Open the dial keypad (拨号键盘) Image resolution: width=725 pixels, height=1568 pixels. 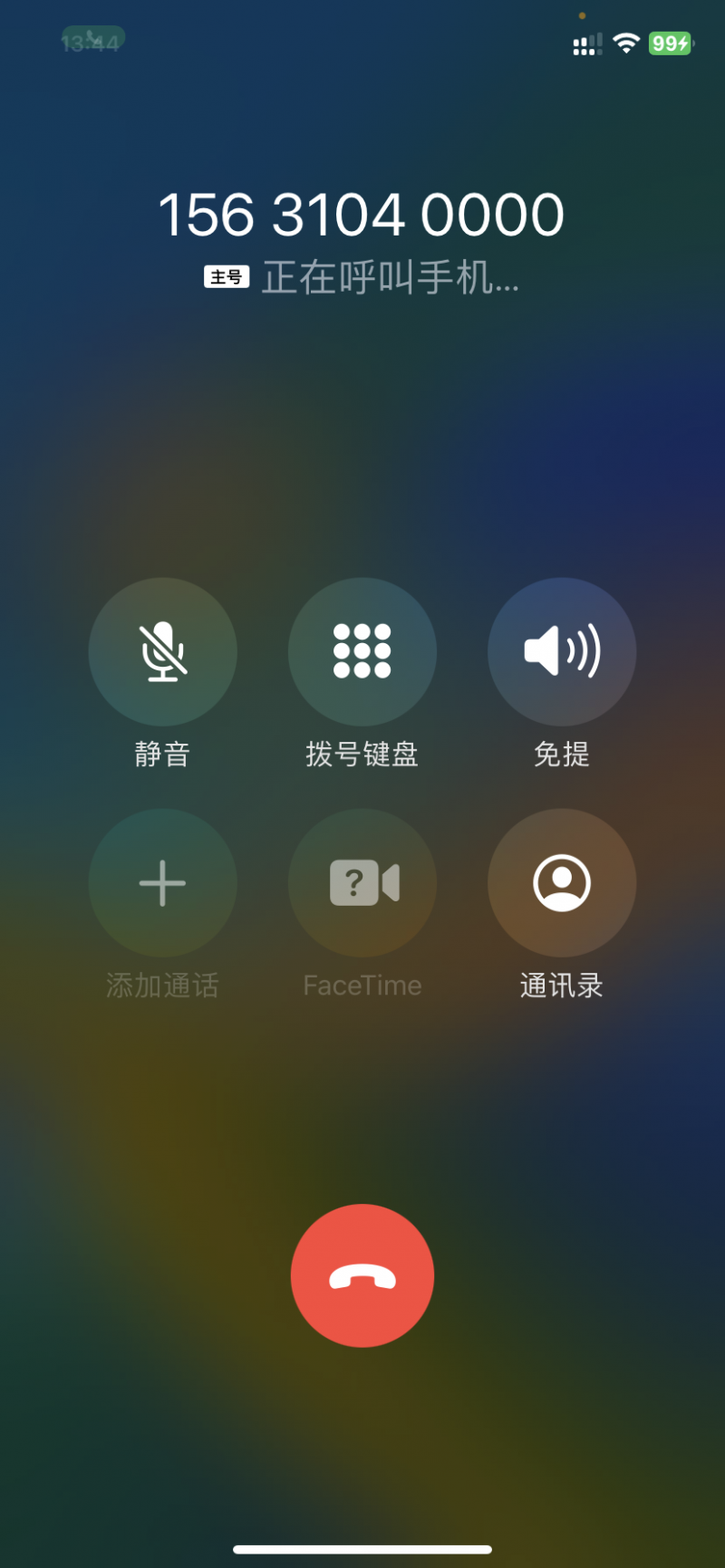[x=362, y=651]
